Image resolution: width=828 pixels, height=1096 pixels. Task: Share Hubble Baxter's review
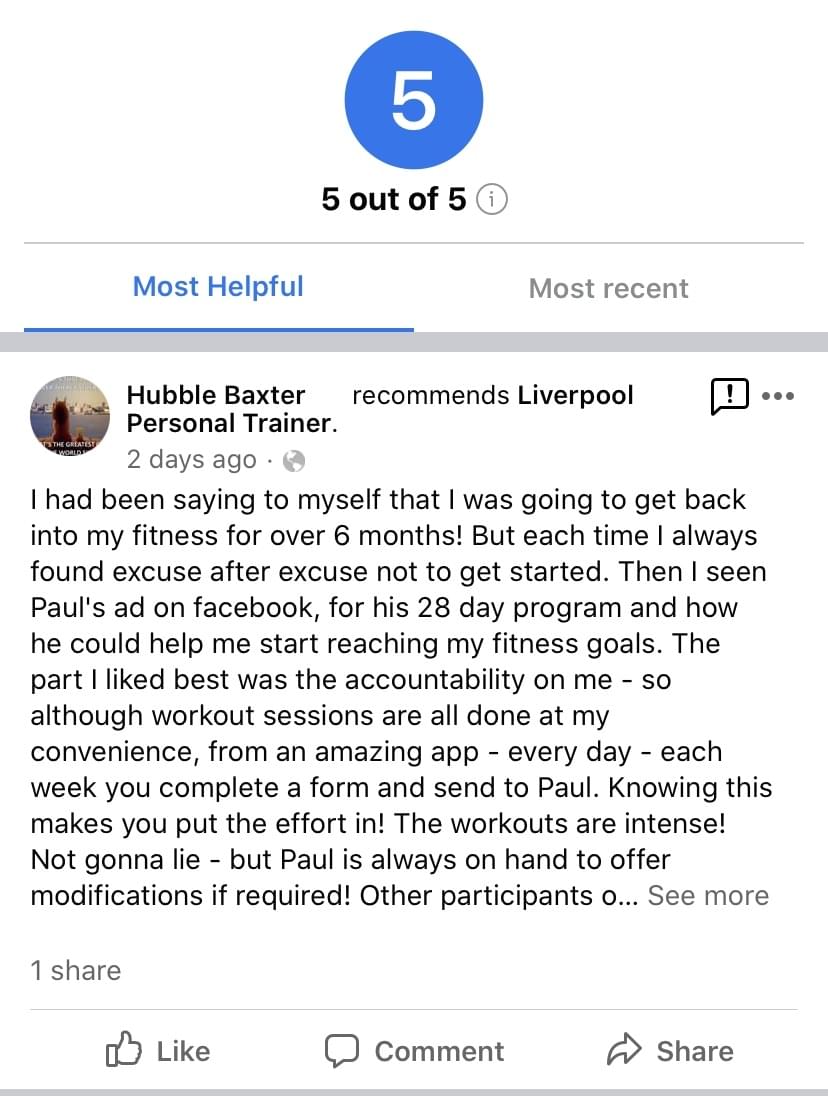(670, 1050)
